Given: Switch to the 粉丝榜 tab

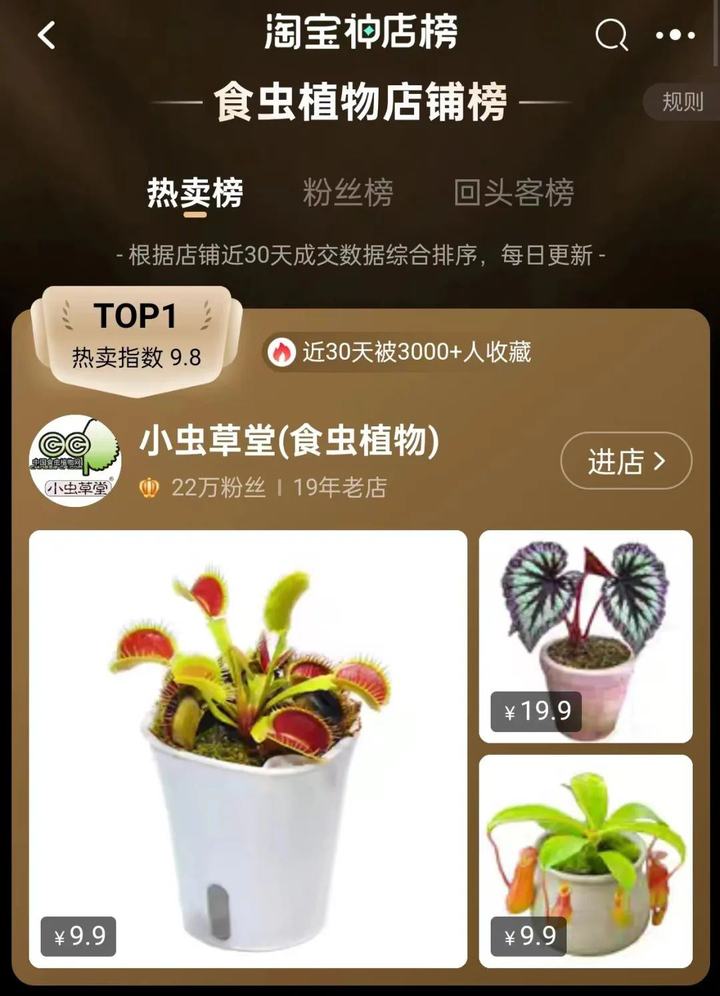Looking at the screenshot, I should pyautogui.click(x=348, y=192).
